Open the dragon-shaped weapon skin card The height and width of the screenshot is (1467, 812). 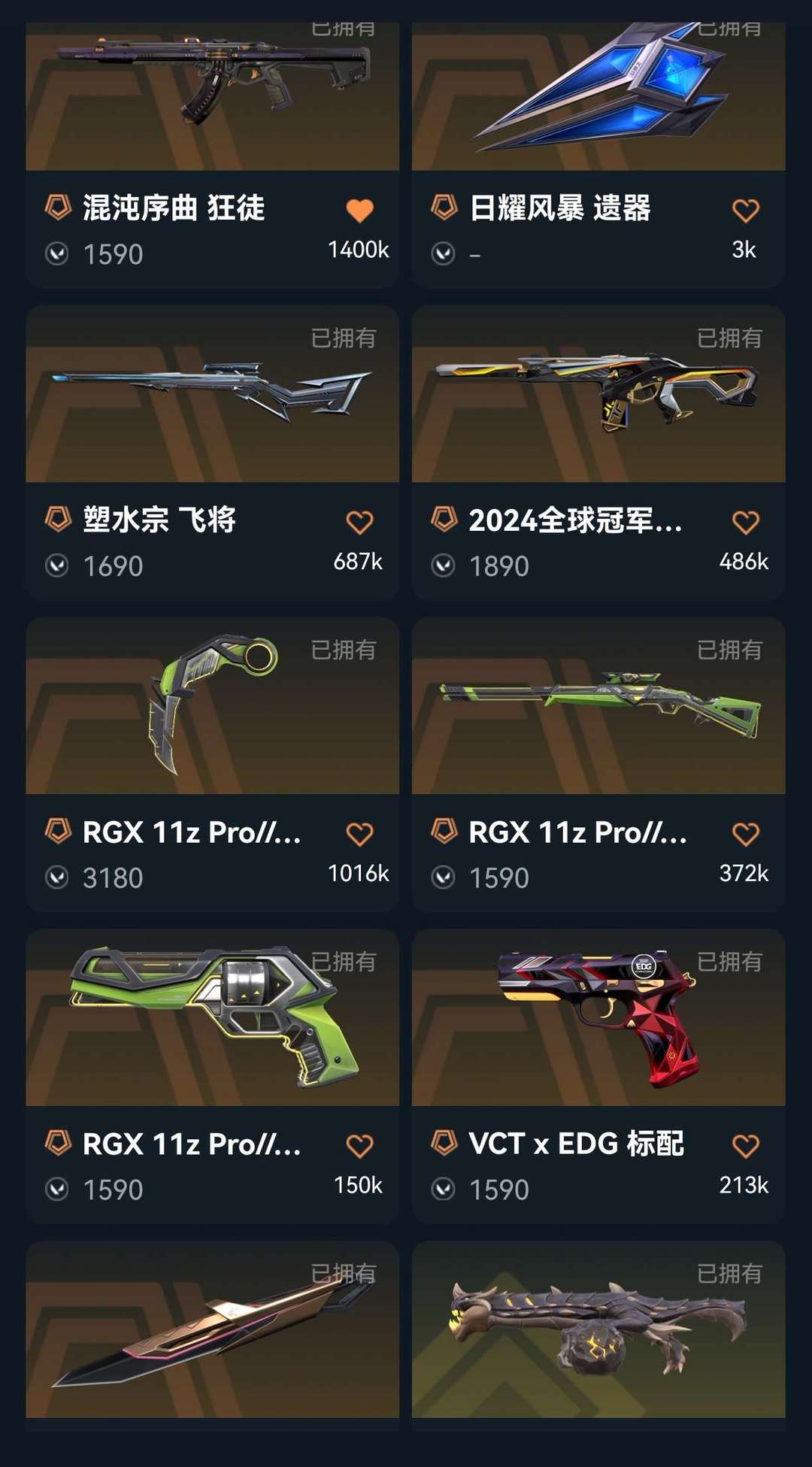(598, 1329)
